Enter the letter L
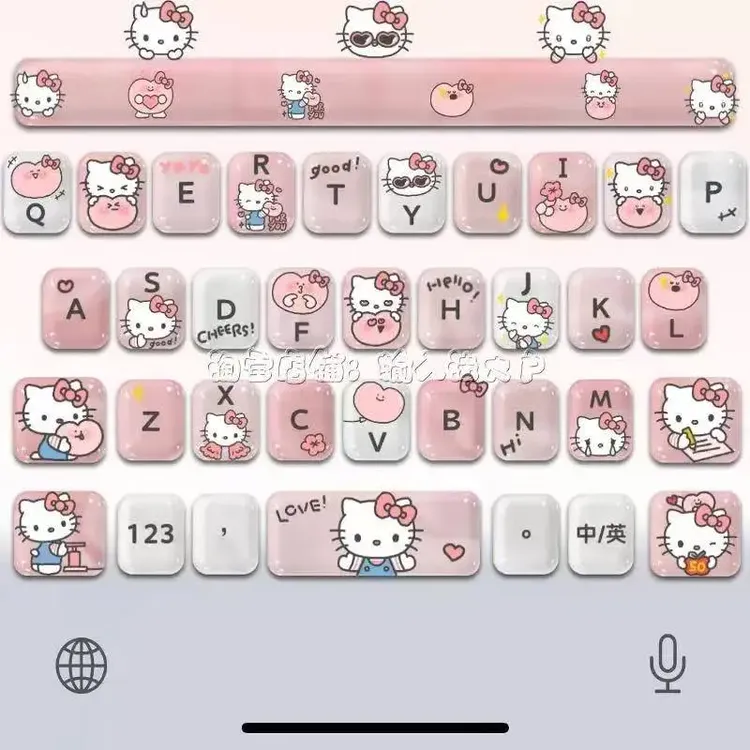Image resolution: width=750 pixels, height=750 pixels. click(674, 309)
